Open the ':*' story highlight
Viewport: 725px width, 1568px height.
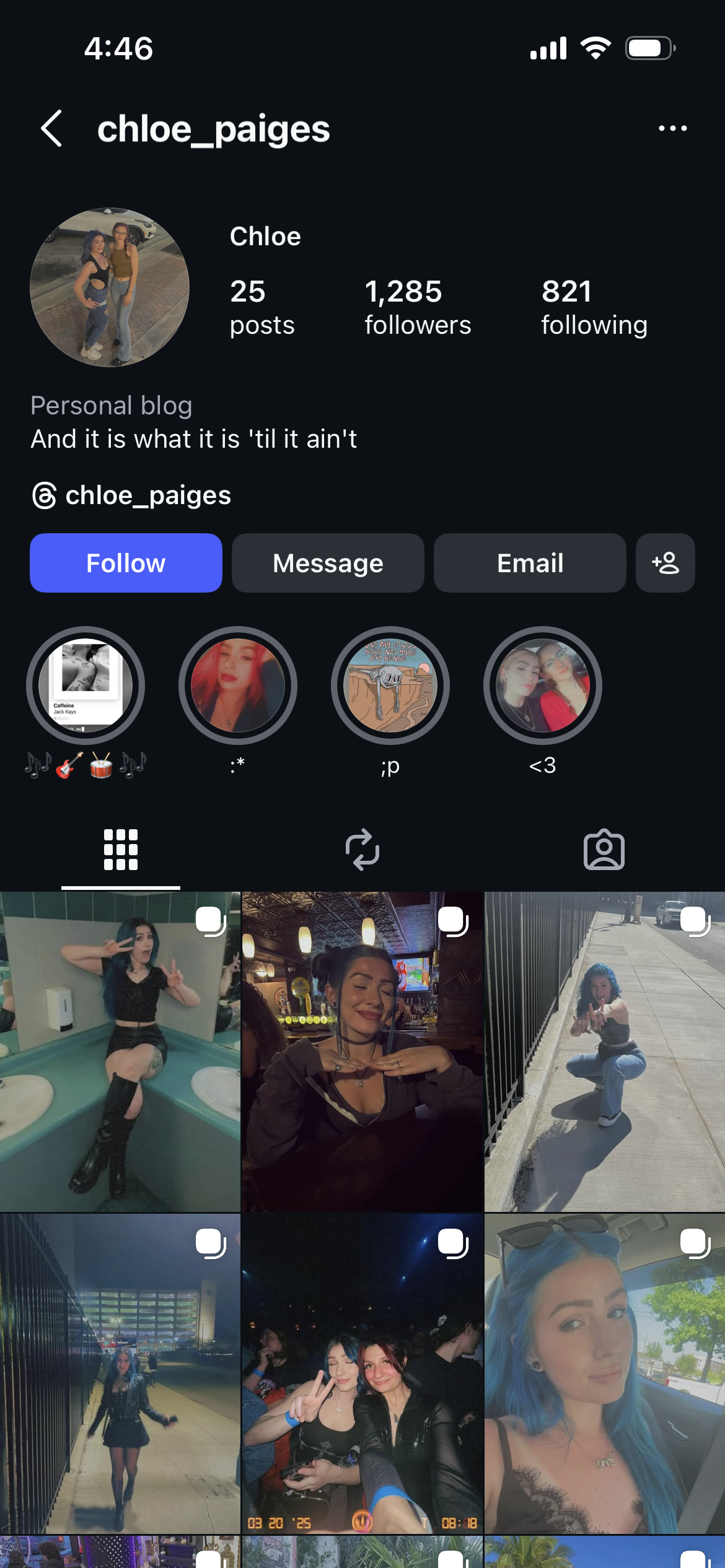[237, 686]
